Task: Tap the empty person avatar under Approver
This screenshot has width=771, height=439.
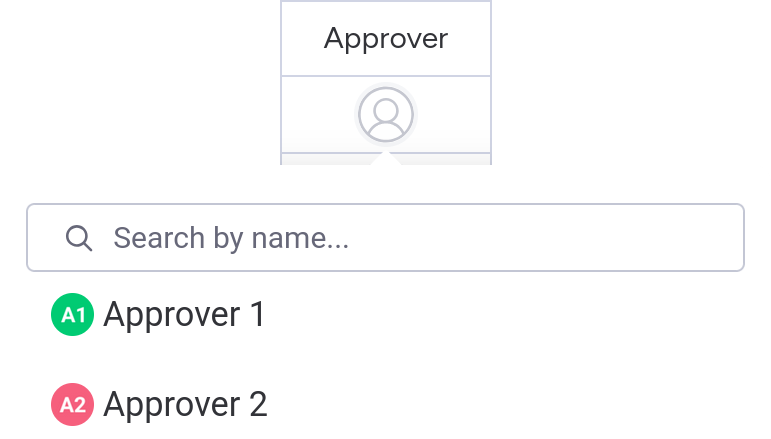Action: (386, 115)
